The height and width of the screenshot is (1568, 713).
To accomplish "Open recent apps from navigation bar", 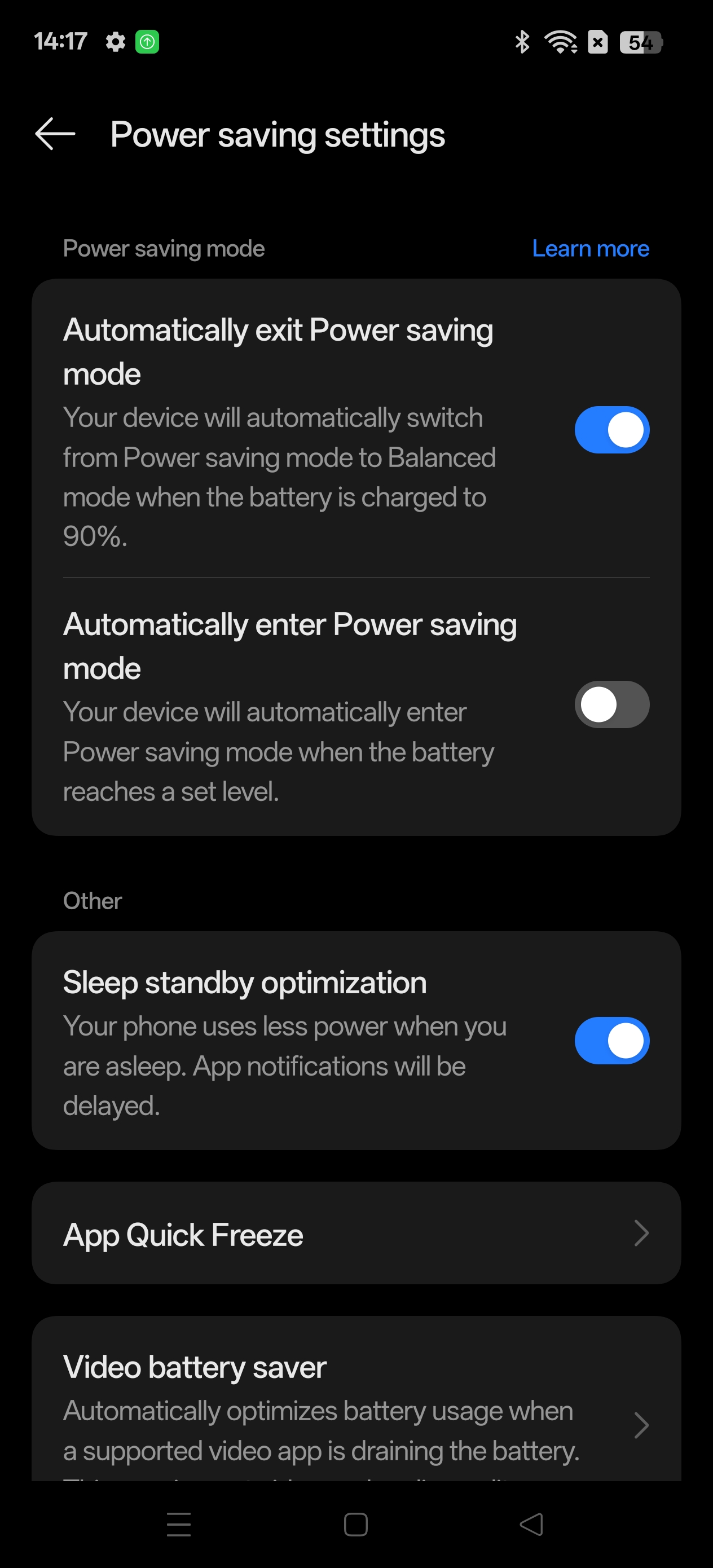I will tap(178, 1524).
